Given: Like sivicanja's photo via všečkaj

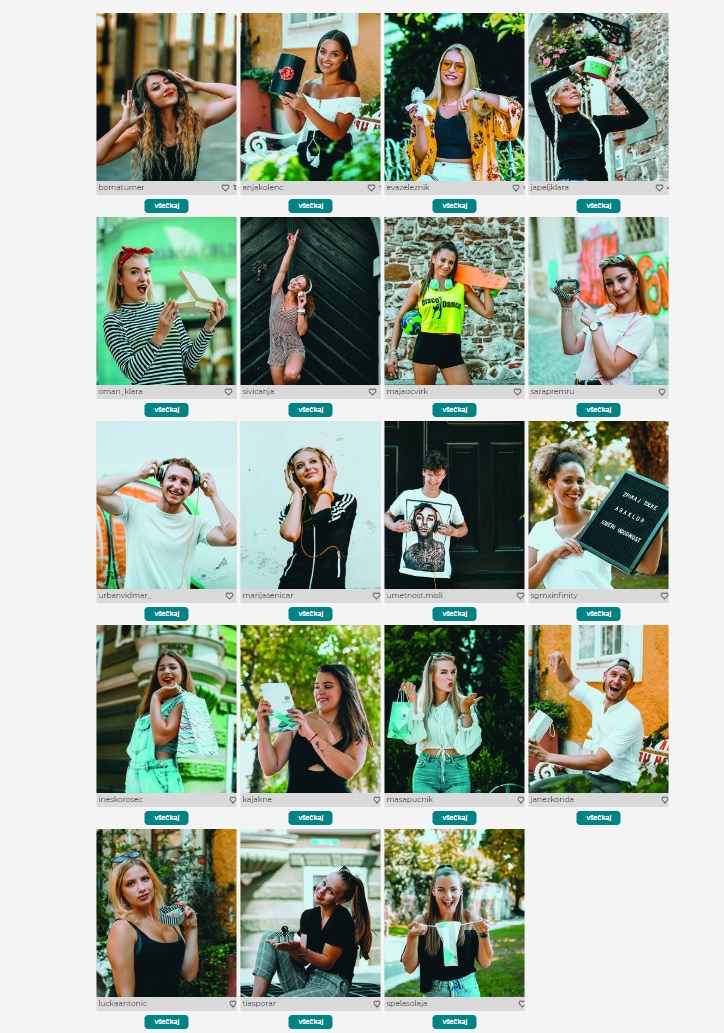Looking at the screenshot, I should tap(310, 410).
